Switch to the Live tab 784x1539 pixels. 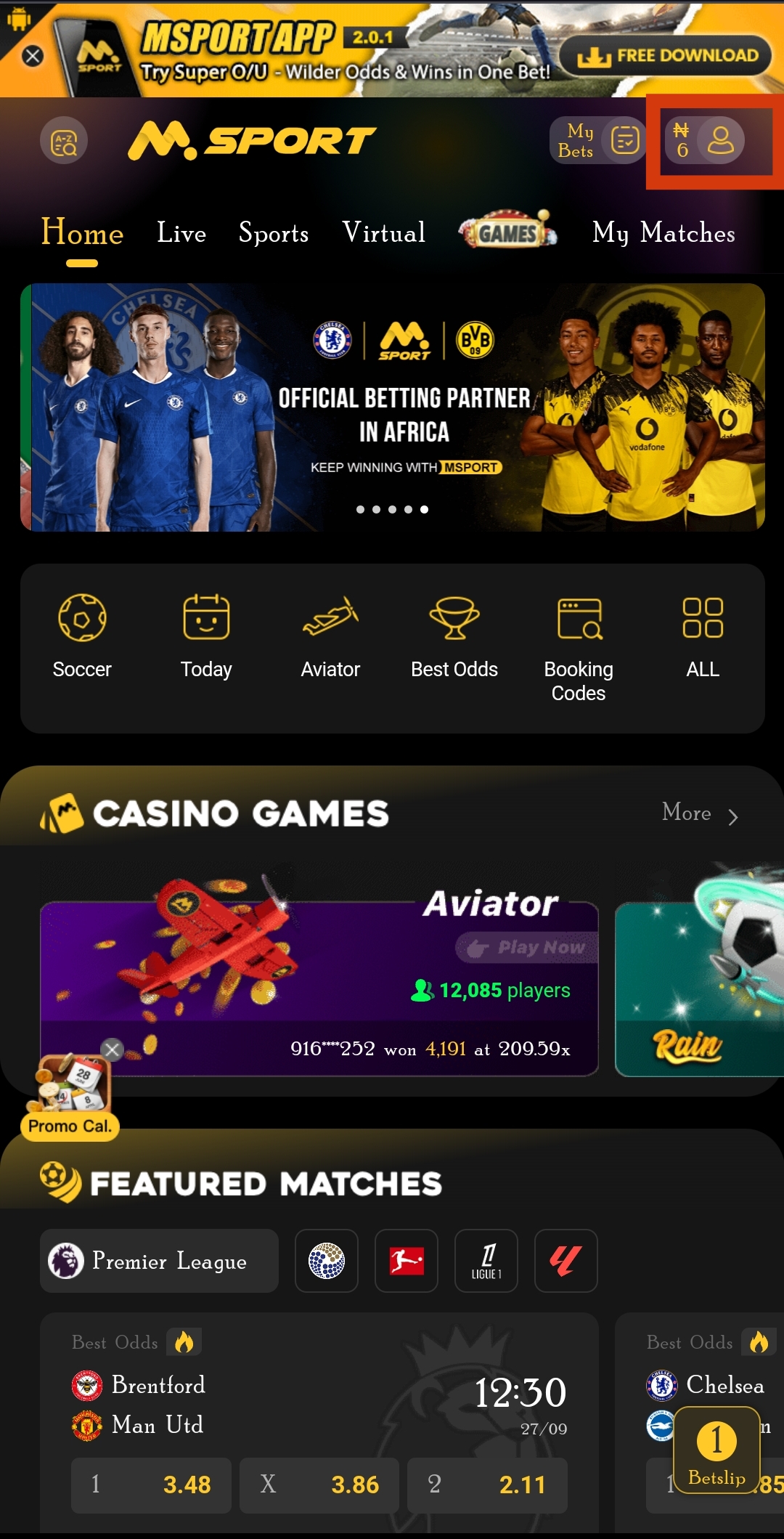point(181,233)
